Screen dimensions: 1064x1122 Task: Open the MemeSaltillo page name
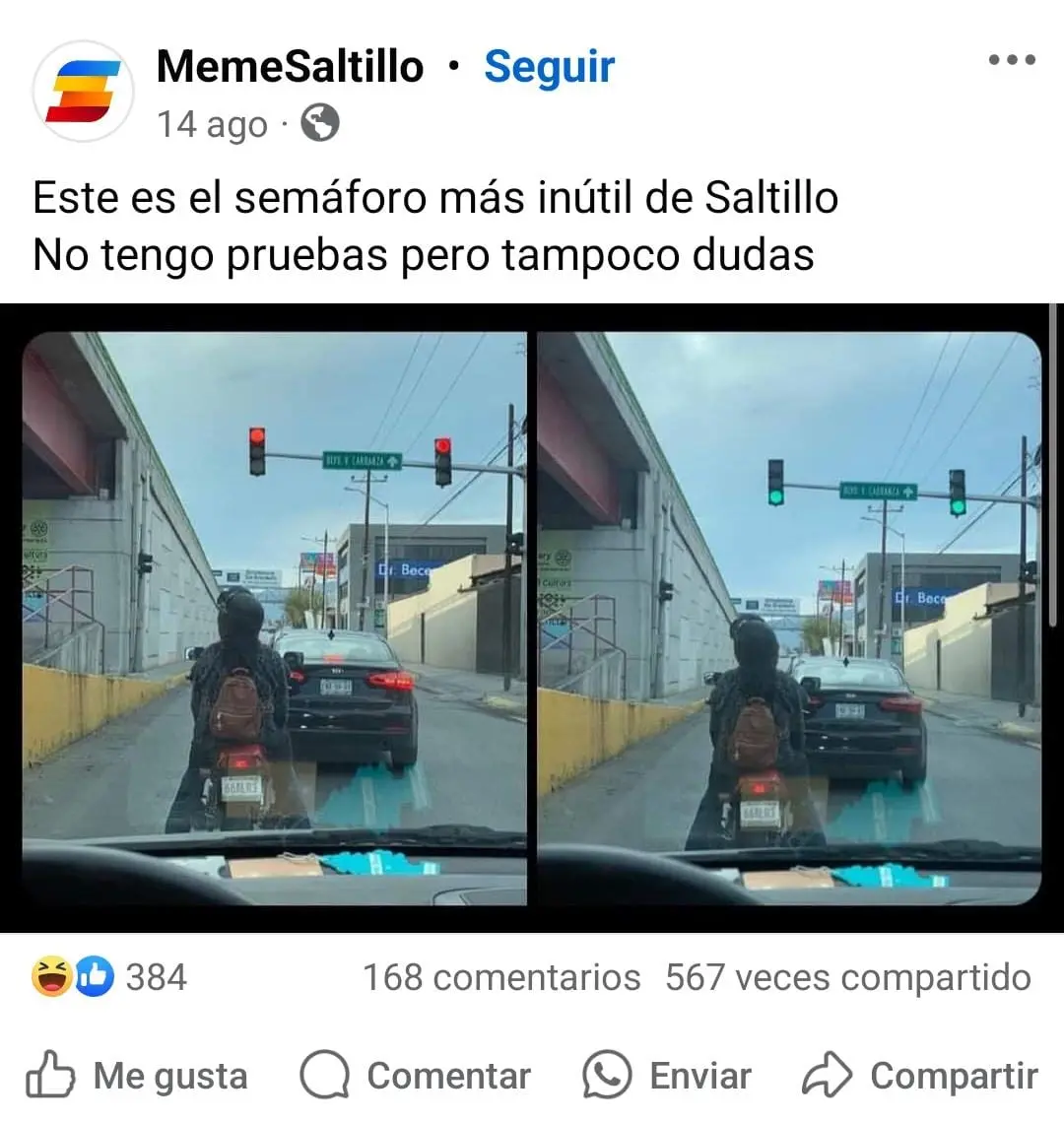click(290, 67)
